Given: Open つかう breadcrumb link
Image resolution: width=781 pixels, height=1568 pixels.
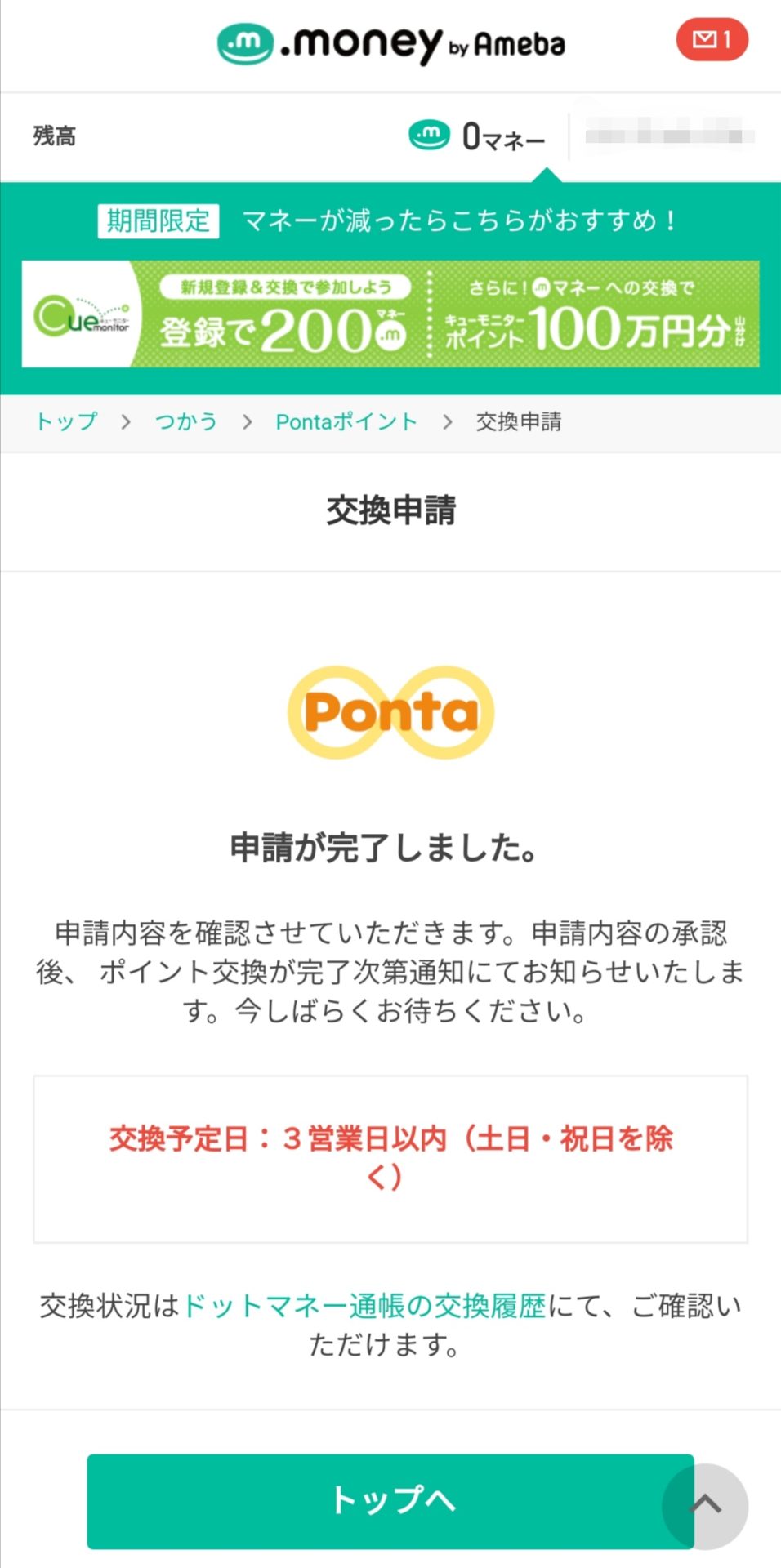Looking at the screenshot, I should [x=186, y=421].
